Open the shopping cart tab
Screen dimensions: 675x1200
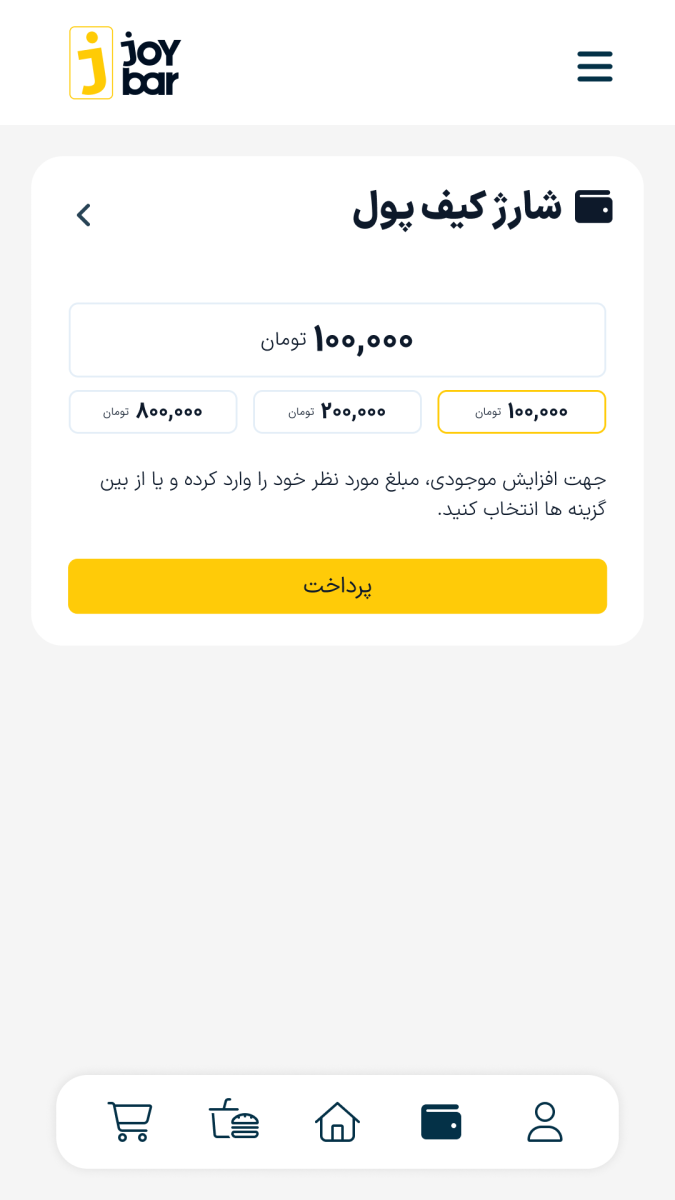tap(130, 1121)
